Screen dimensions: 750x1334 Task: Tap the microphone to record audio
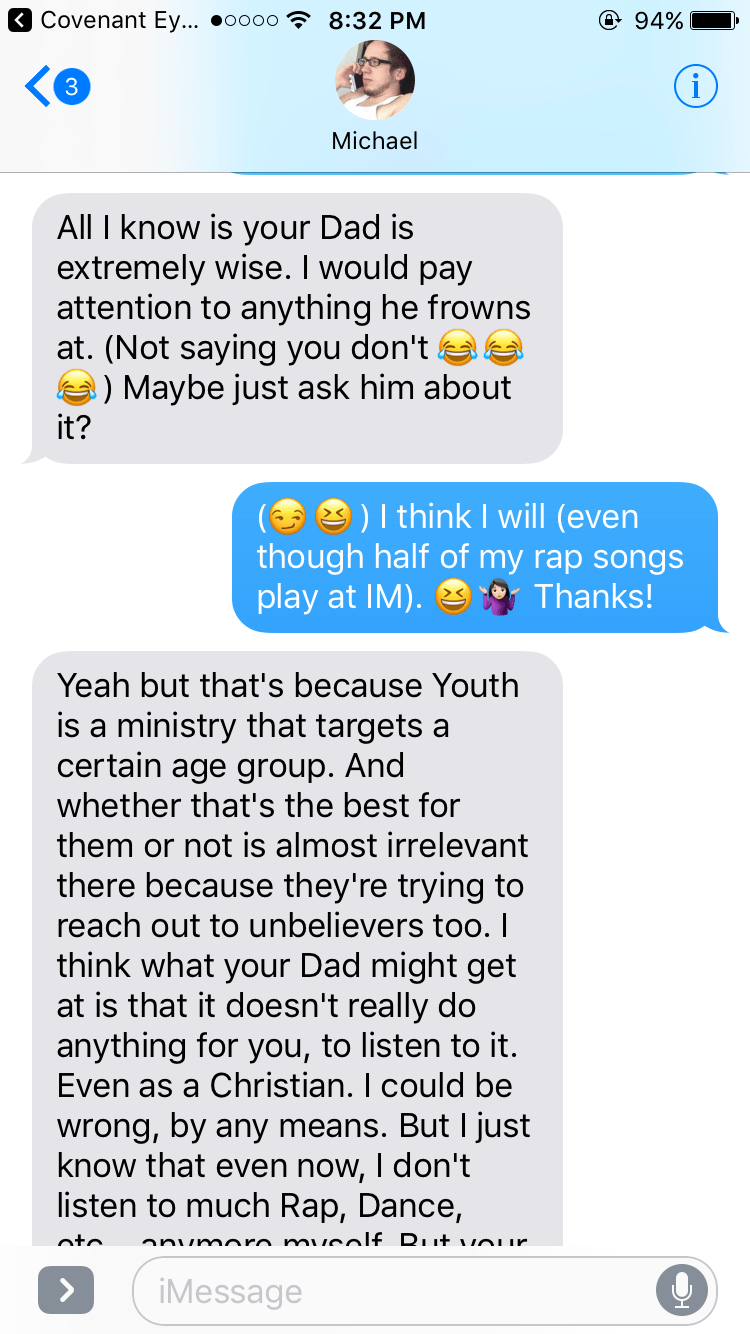(x=682, y=1291)
